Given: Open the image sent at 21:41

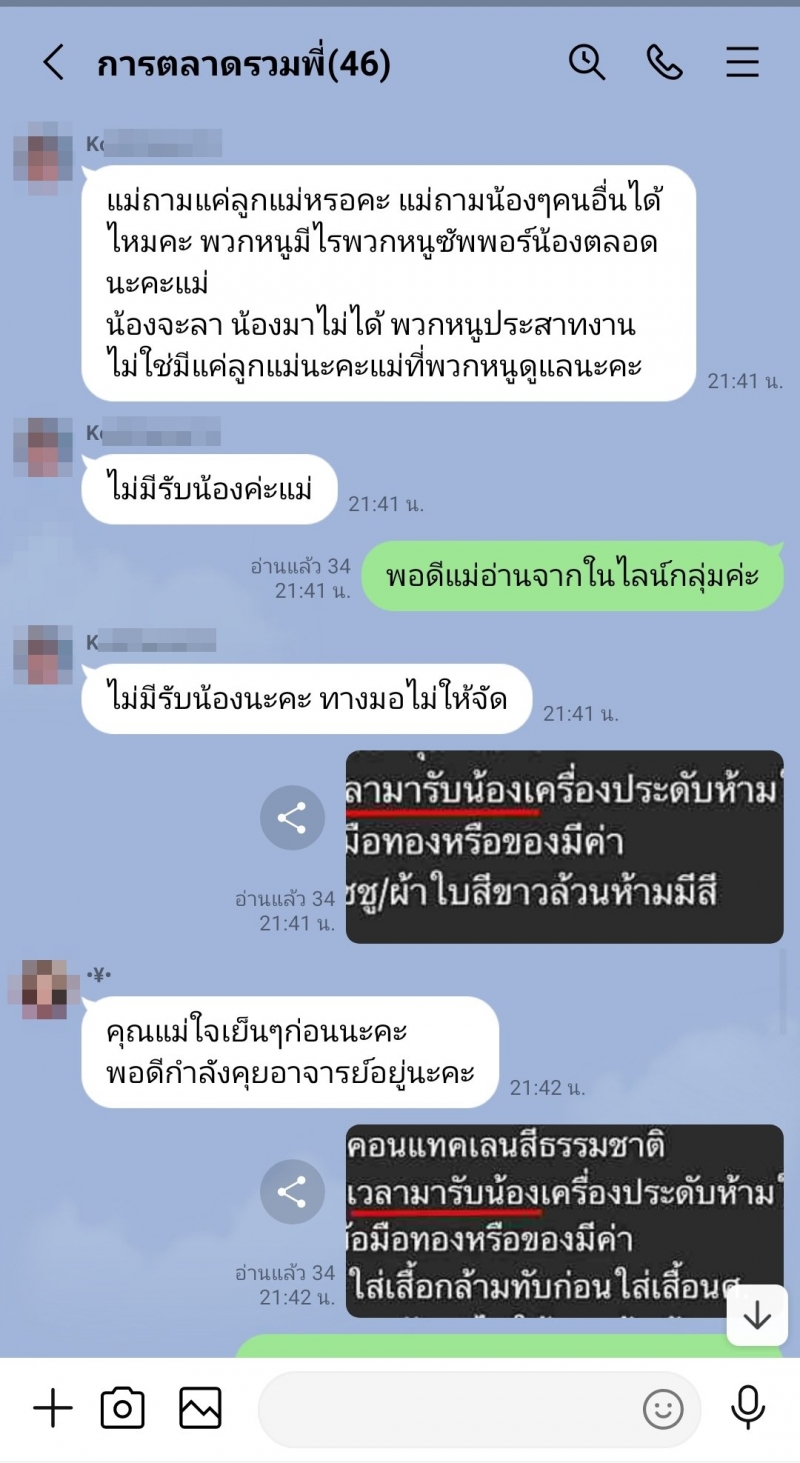Looking at the screenshot, I should point(564,846).
